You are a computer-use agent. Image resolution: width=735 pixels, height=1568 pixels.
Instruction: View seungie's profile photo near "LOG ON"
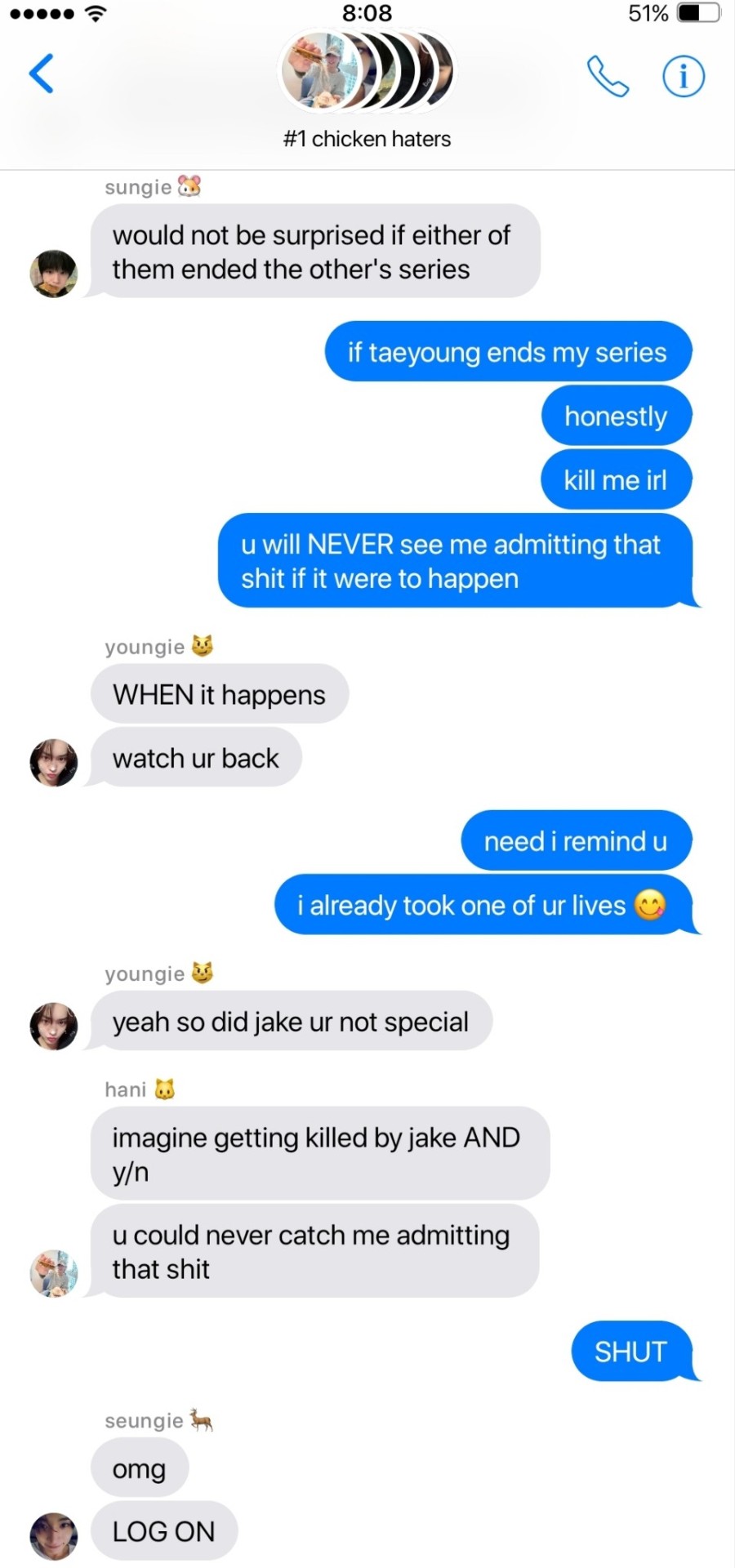54,1535
